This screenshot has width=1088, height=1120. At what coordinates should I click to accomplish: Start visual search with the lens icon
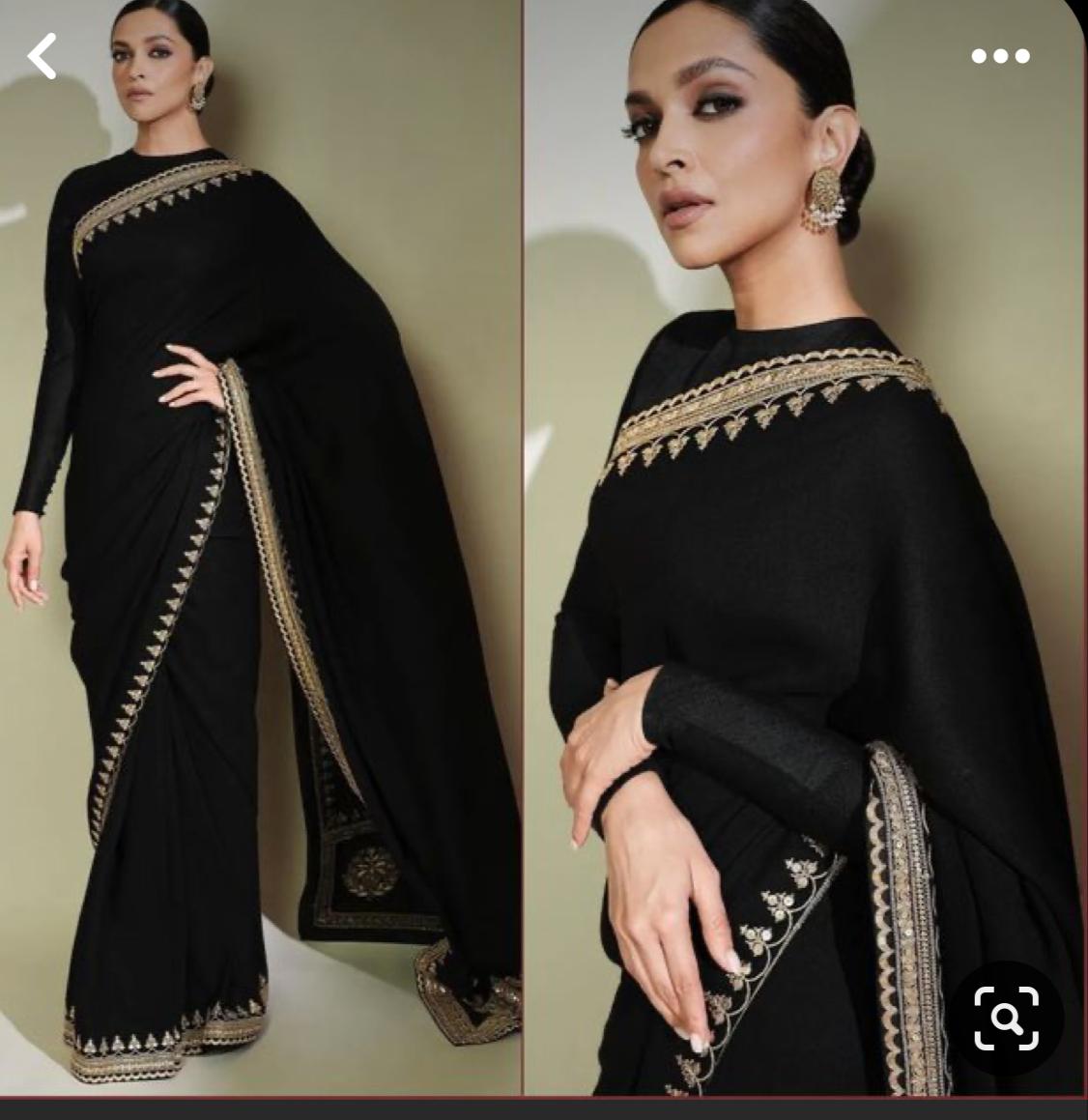coord(1006,1018)
